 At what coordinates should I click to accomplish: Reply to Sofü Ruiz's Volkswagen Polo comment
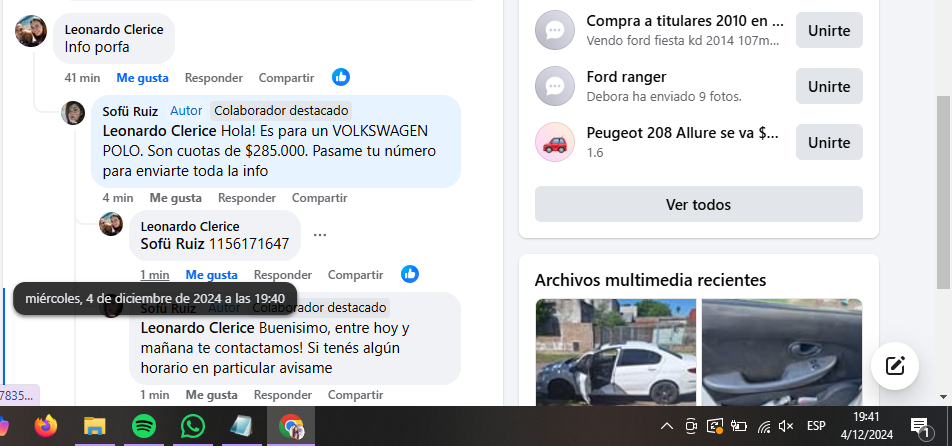tap(246, 198)
